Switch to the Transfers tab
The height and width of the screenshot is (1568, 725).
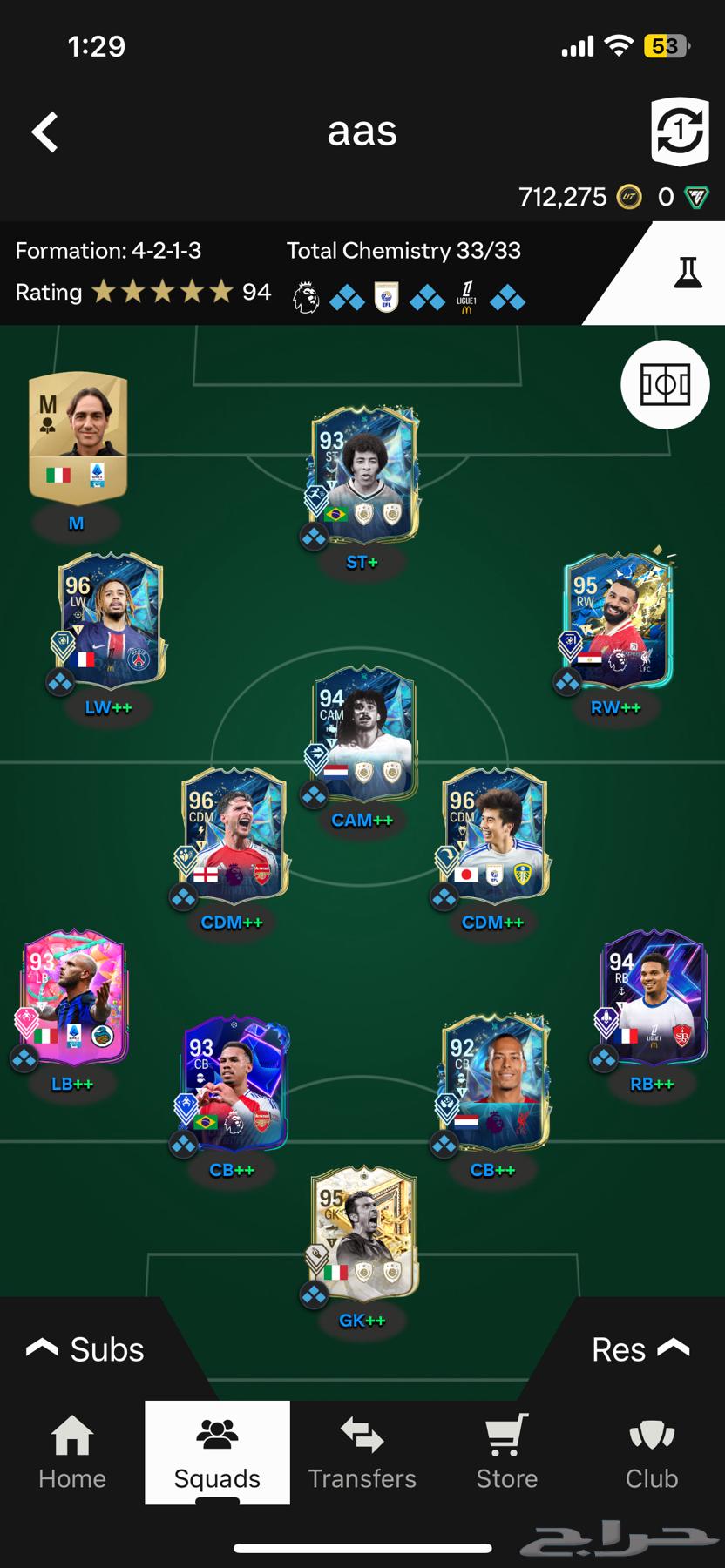point(362,1453)
